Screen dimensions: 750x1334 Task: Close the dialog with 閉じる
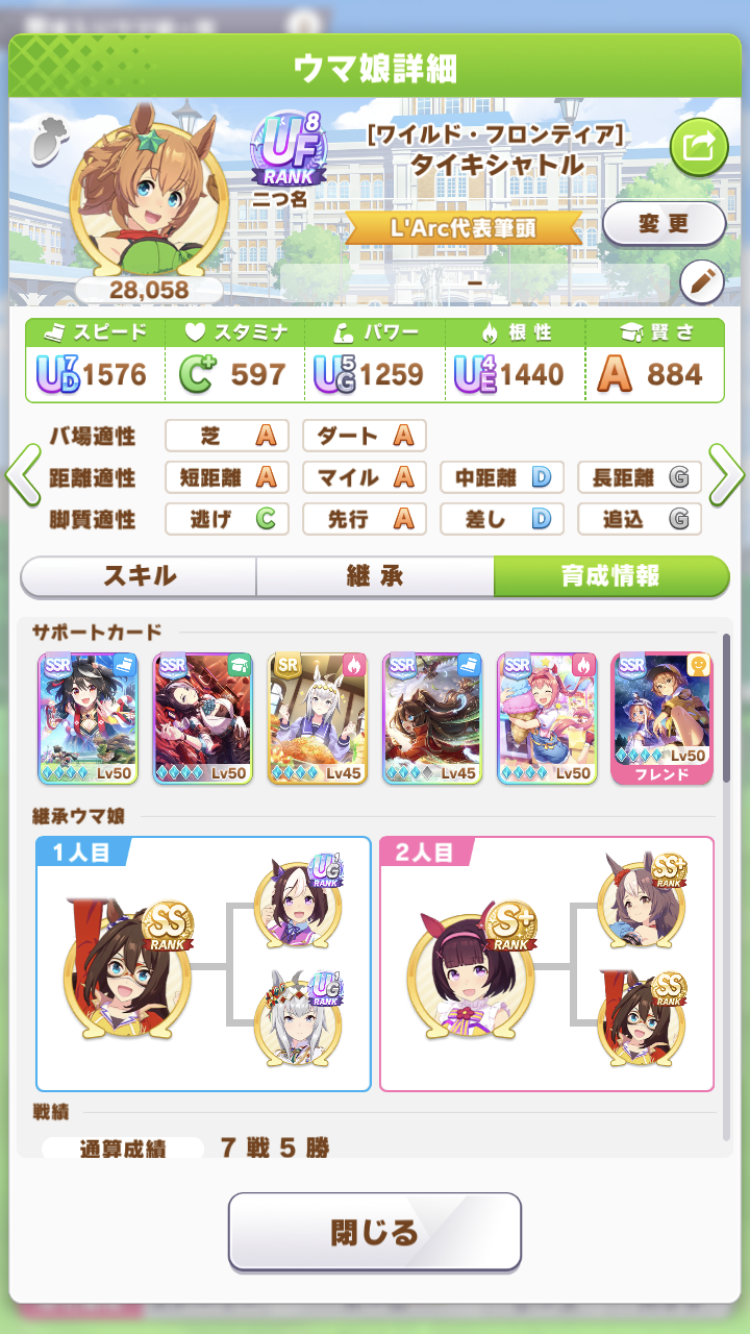pos(375,1231)
